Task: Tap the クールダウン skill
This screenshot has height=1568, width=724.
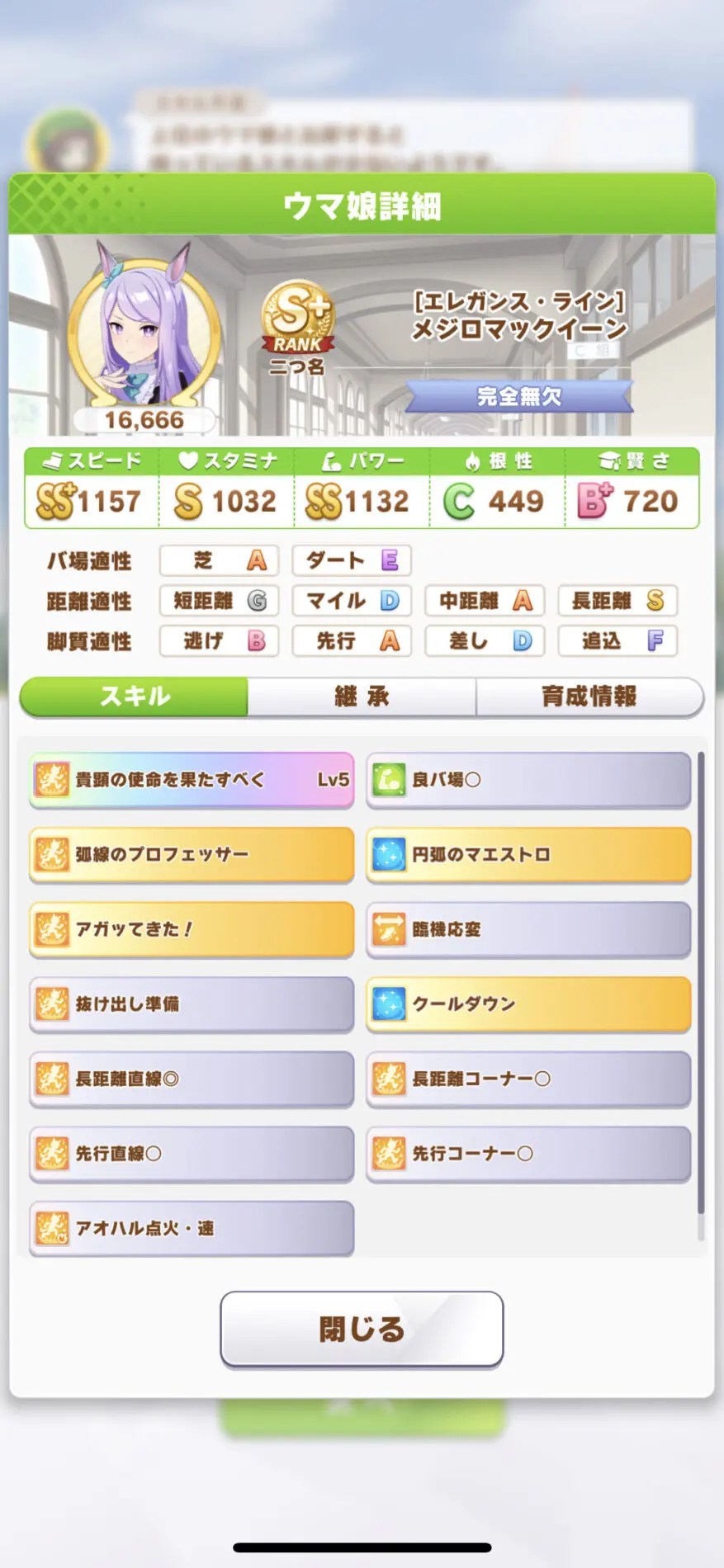Action: coord(528,1004)
